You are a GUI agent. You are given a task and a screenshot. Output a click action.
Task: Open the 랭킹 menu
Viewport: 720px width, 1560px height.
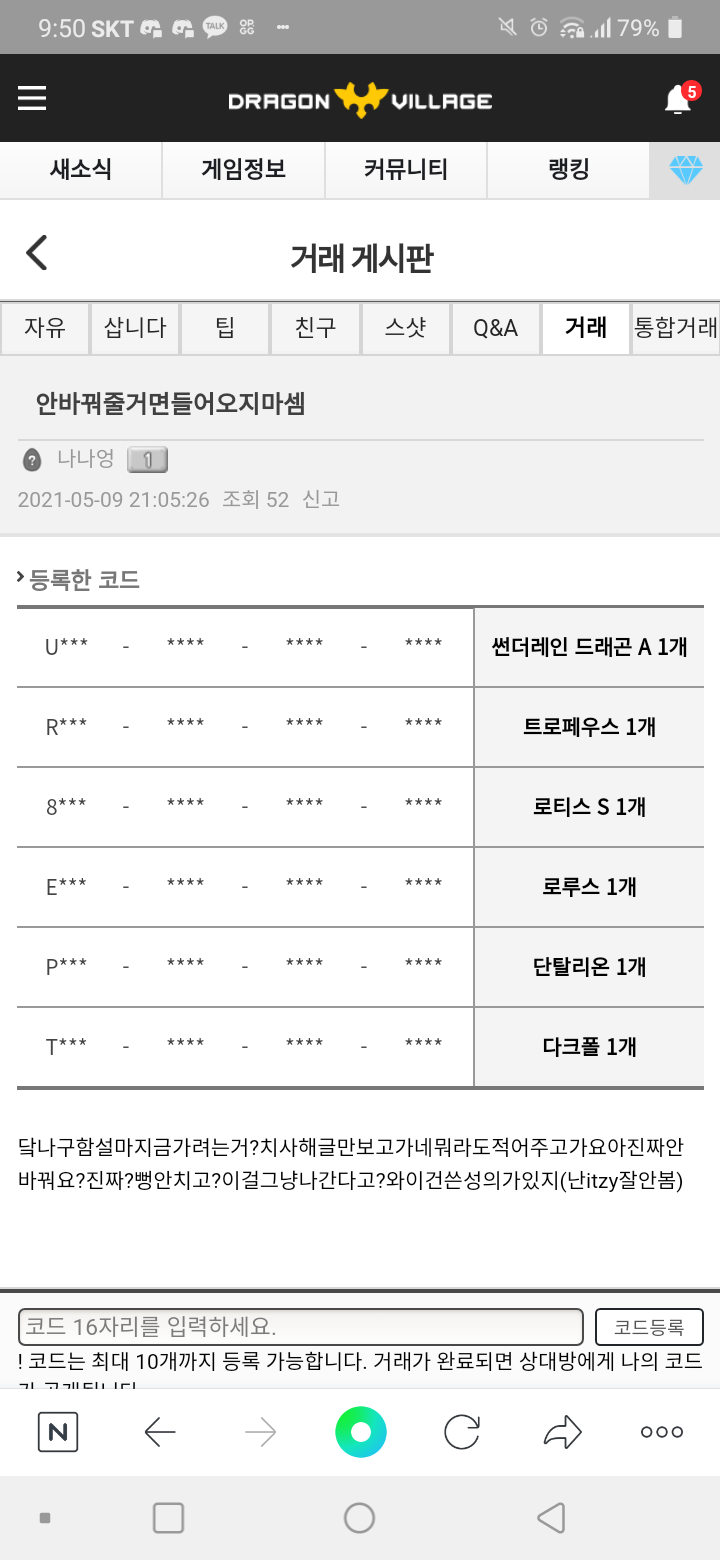568,169
